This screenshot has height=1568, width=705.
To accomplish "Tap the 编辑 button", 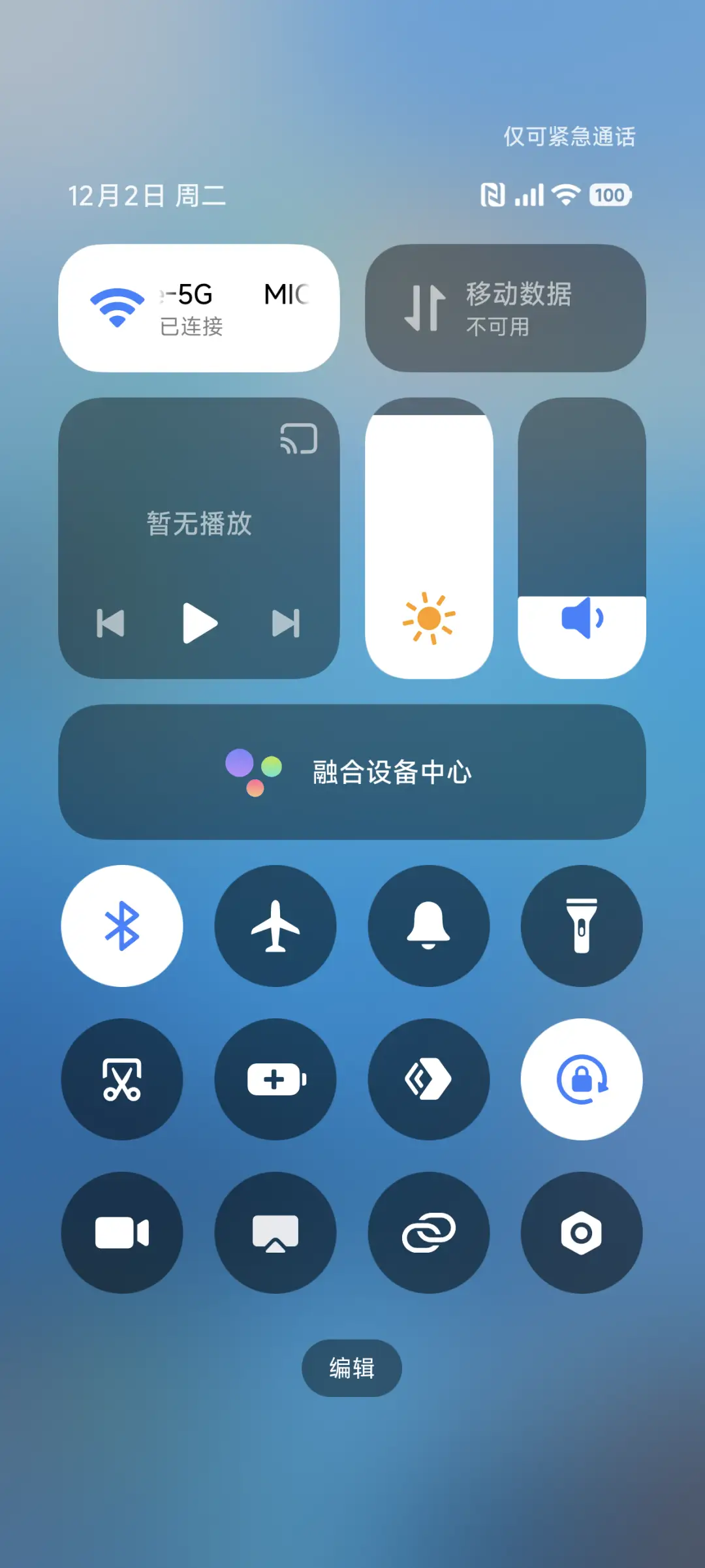I will click(352, 1369).
